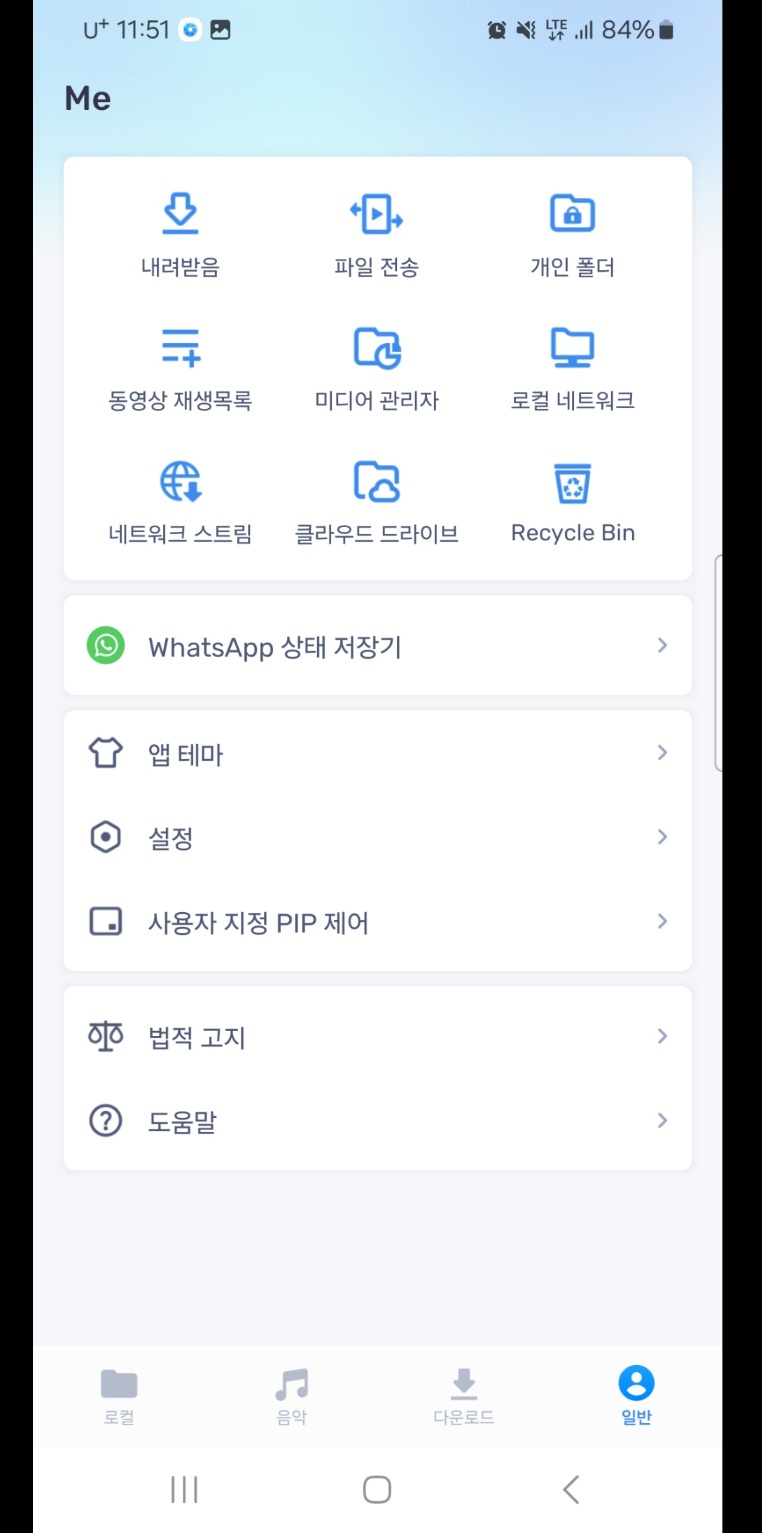Open the 도움말 help section
The width and height of the screenshot is (762, 1533).
[377, 1120]
